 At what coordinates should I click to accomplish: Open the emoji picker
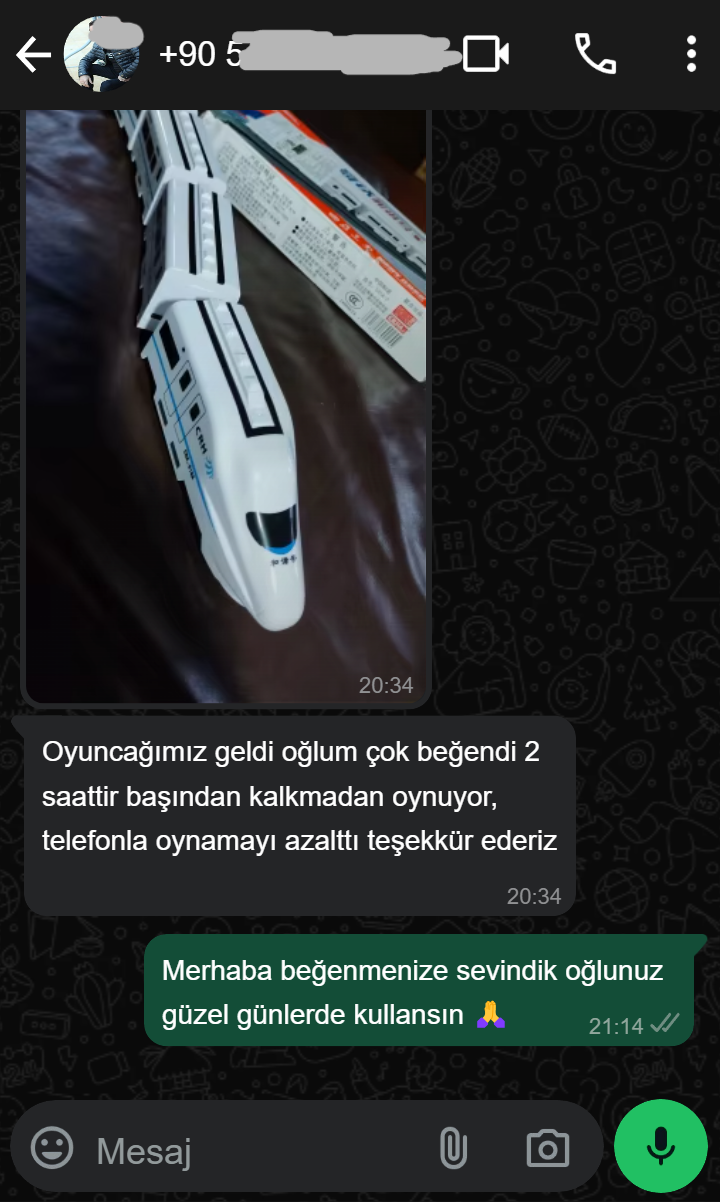52,1147
